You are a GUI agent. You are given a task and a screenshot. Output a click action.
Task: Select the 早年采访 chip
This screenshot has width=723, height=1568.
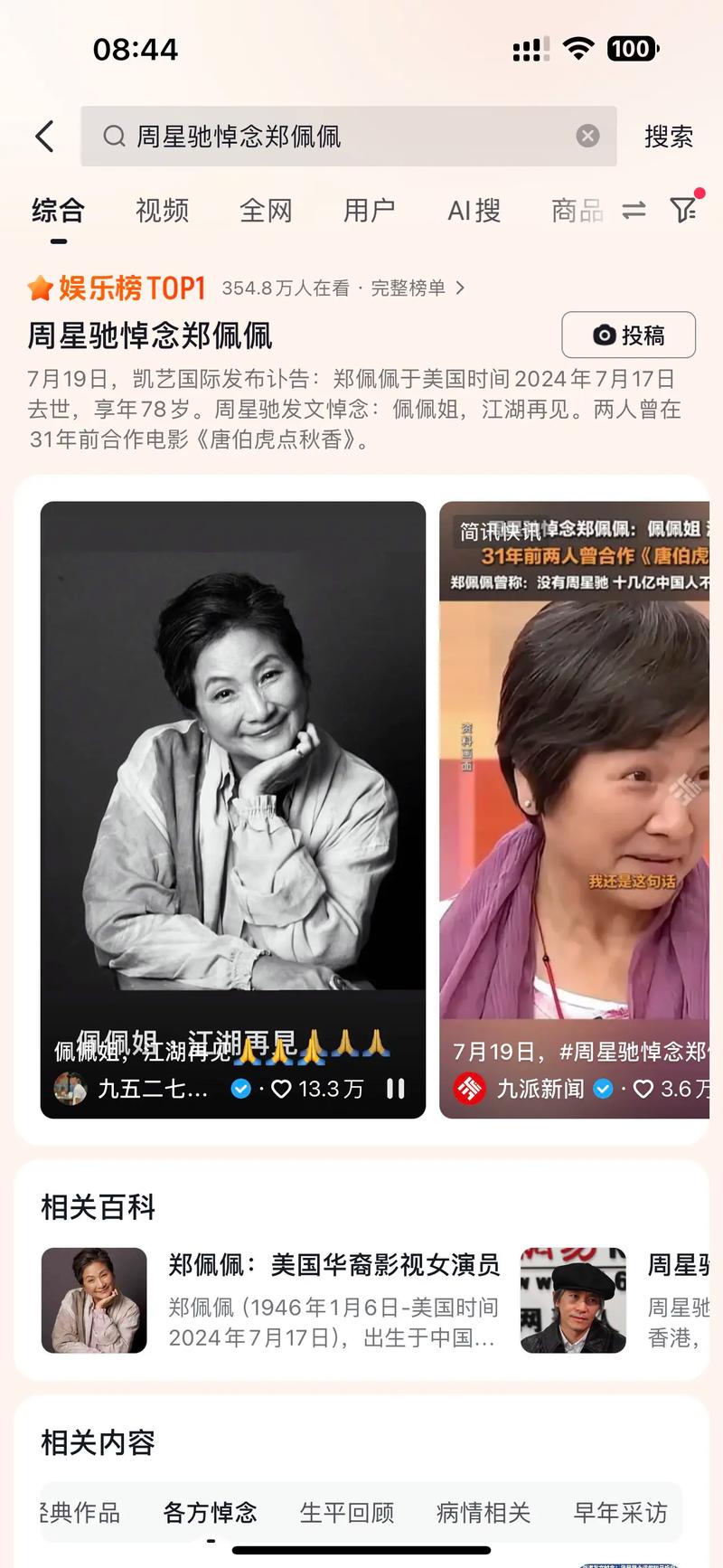[x=620, y=1512]
